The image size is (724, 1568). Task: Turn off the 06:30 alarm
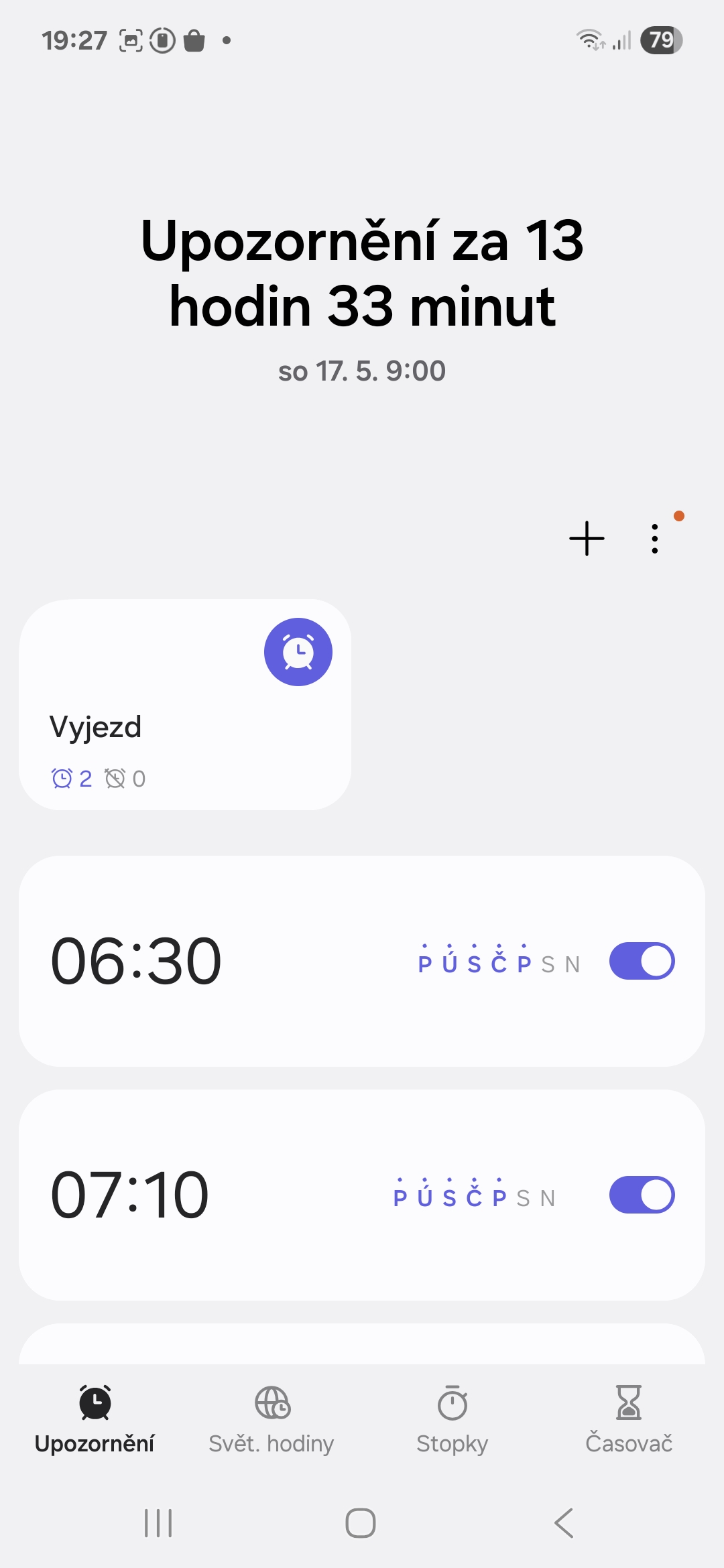click(642, 961)
